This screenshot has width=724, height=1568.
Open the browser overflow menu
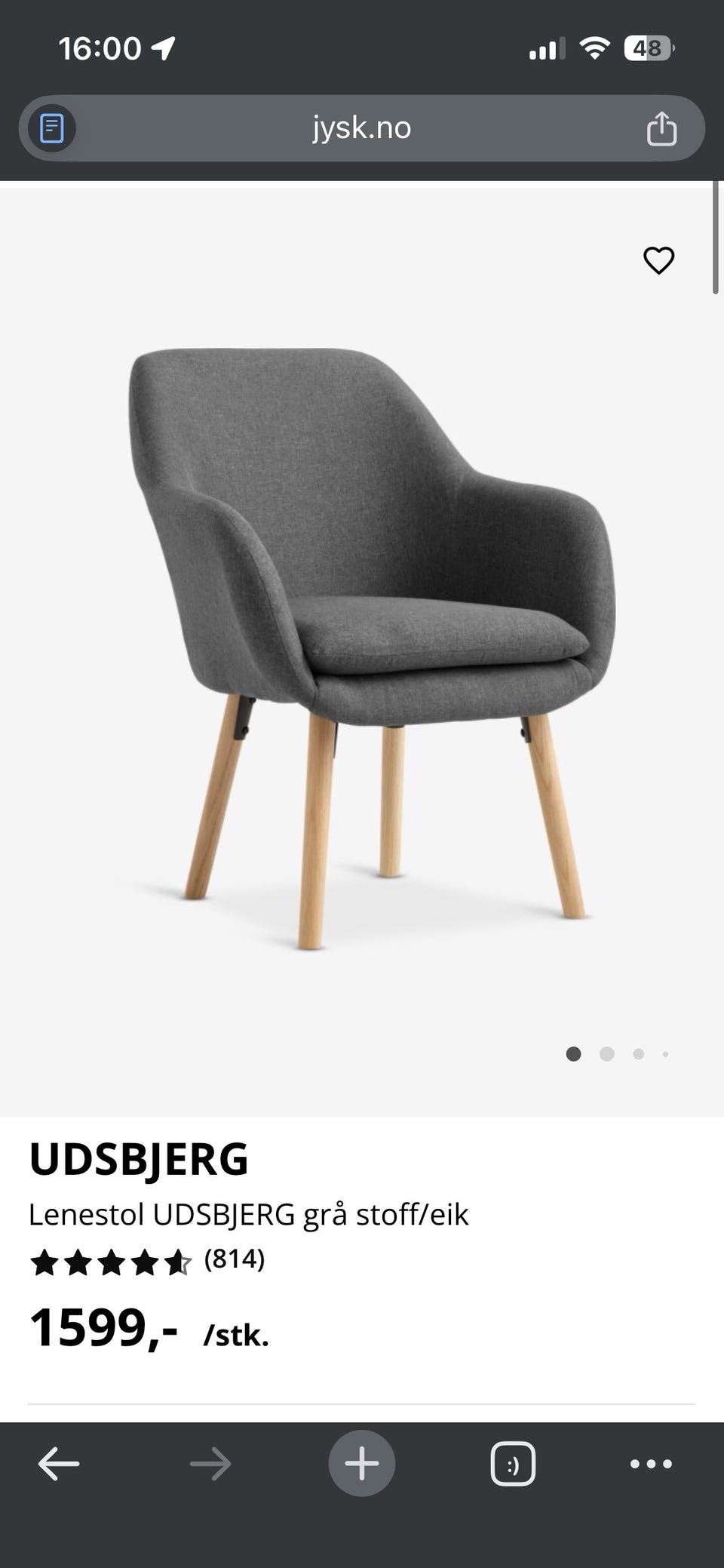651,1465
